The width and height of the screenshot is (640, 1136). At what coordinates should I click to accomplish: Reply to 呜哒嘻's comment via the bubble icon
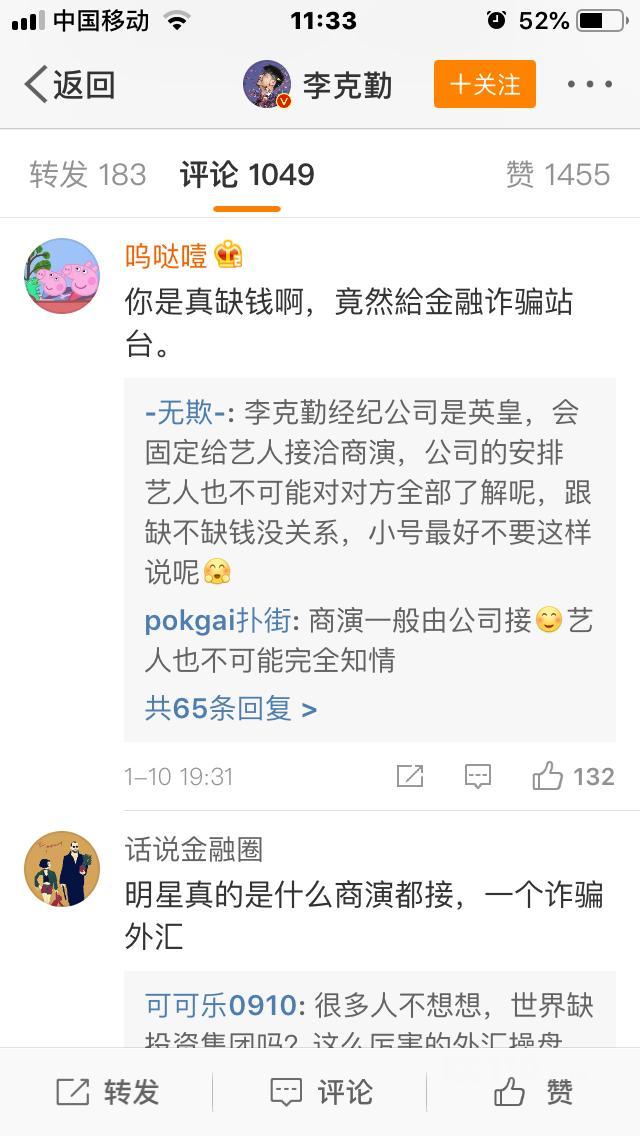coord(478,776)
